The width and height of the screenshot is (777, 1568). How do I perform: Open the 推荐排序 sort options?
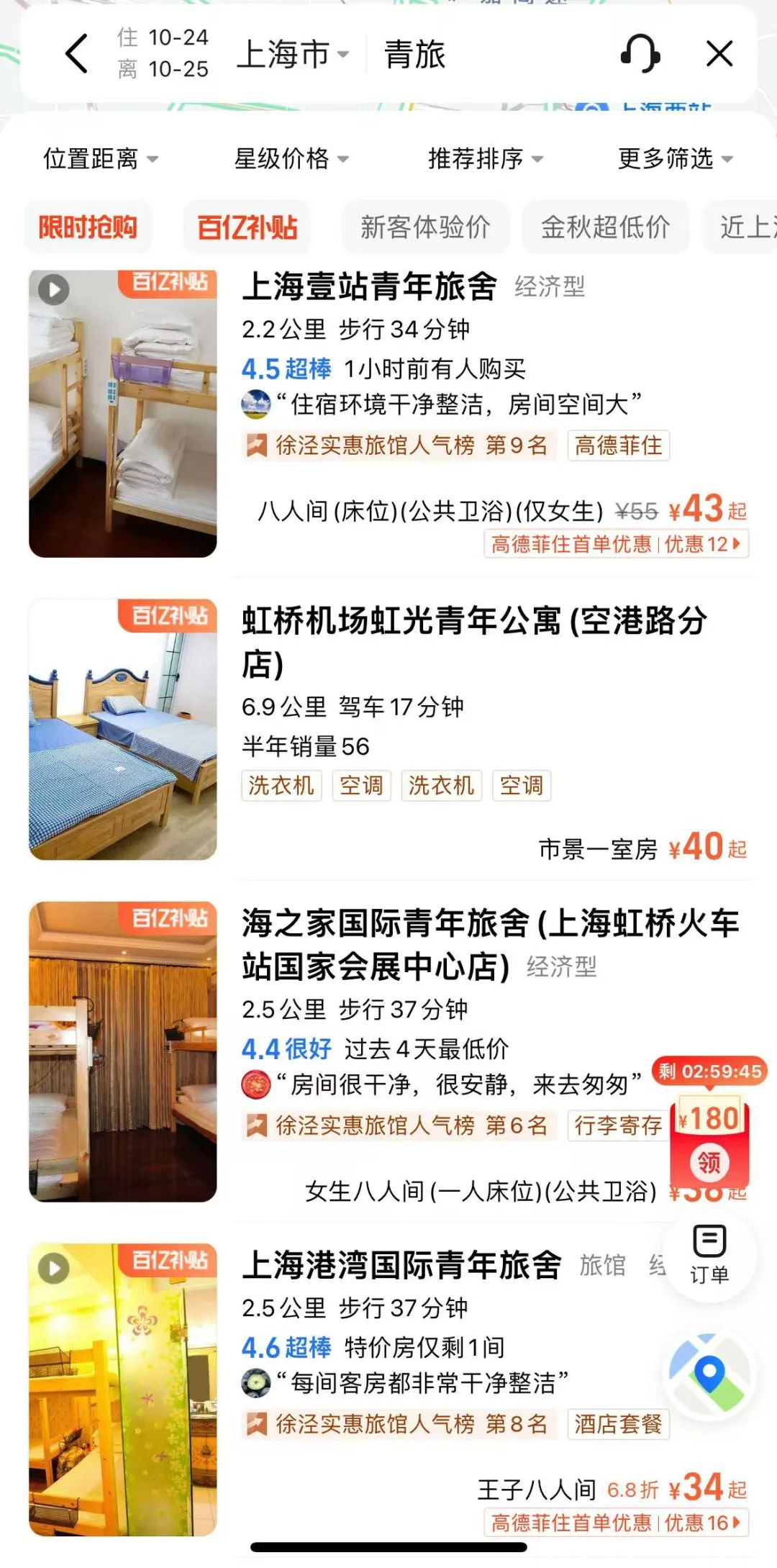486,158
